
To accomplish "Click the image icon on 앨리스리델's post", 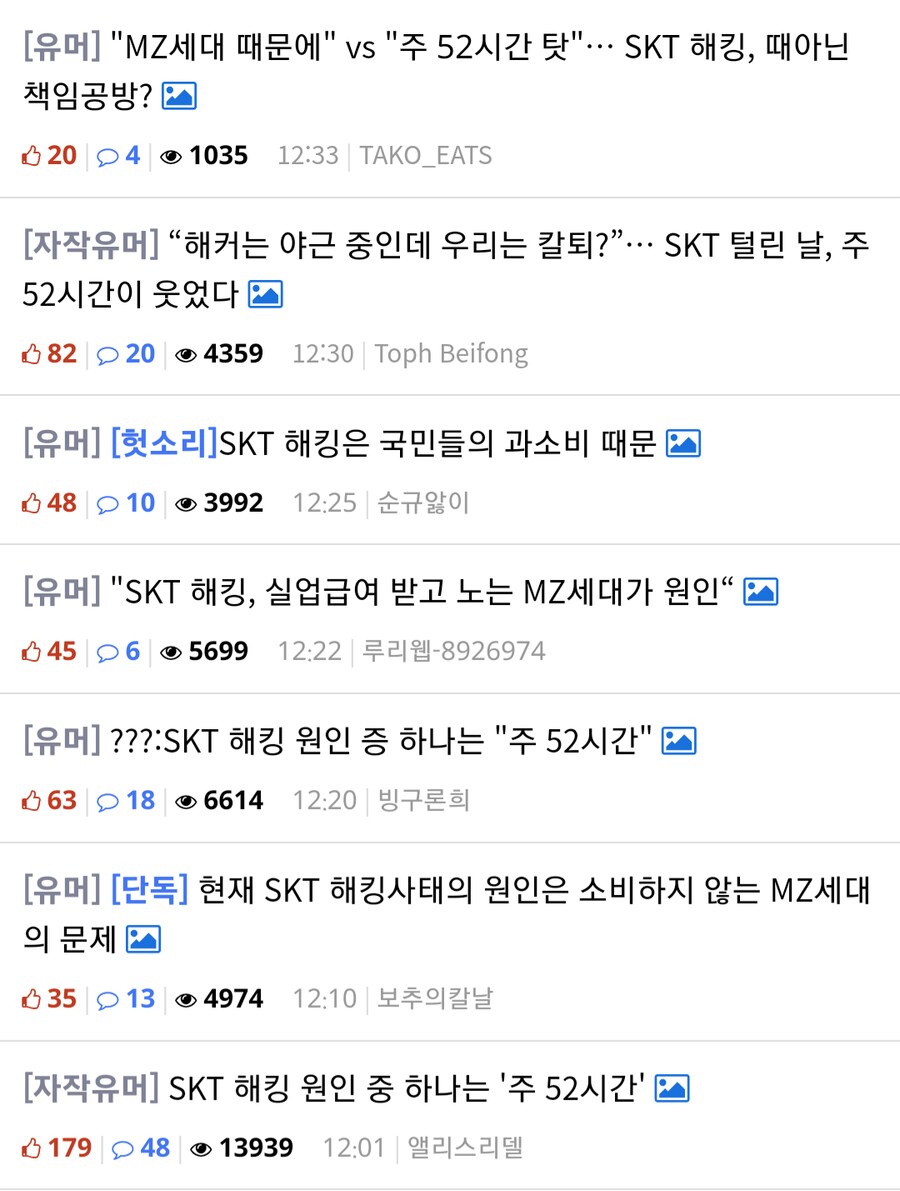I will coord(671,1087).
